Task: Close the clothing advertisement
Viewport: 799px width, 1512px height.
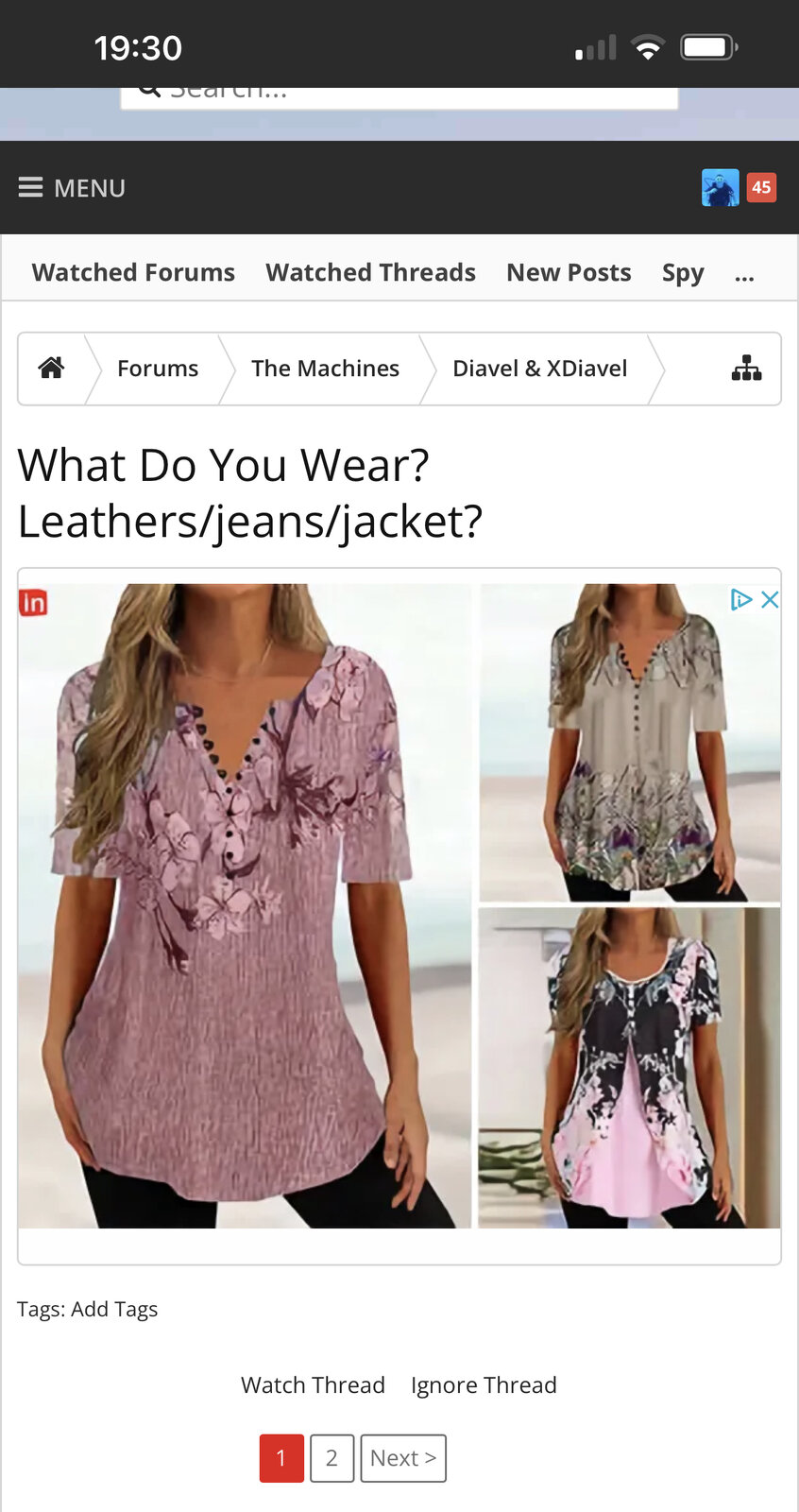Action: [770, 599]
